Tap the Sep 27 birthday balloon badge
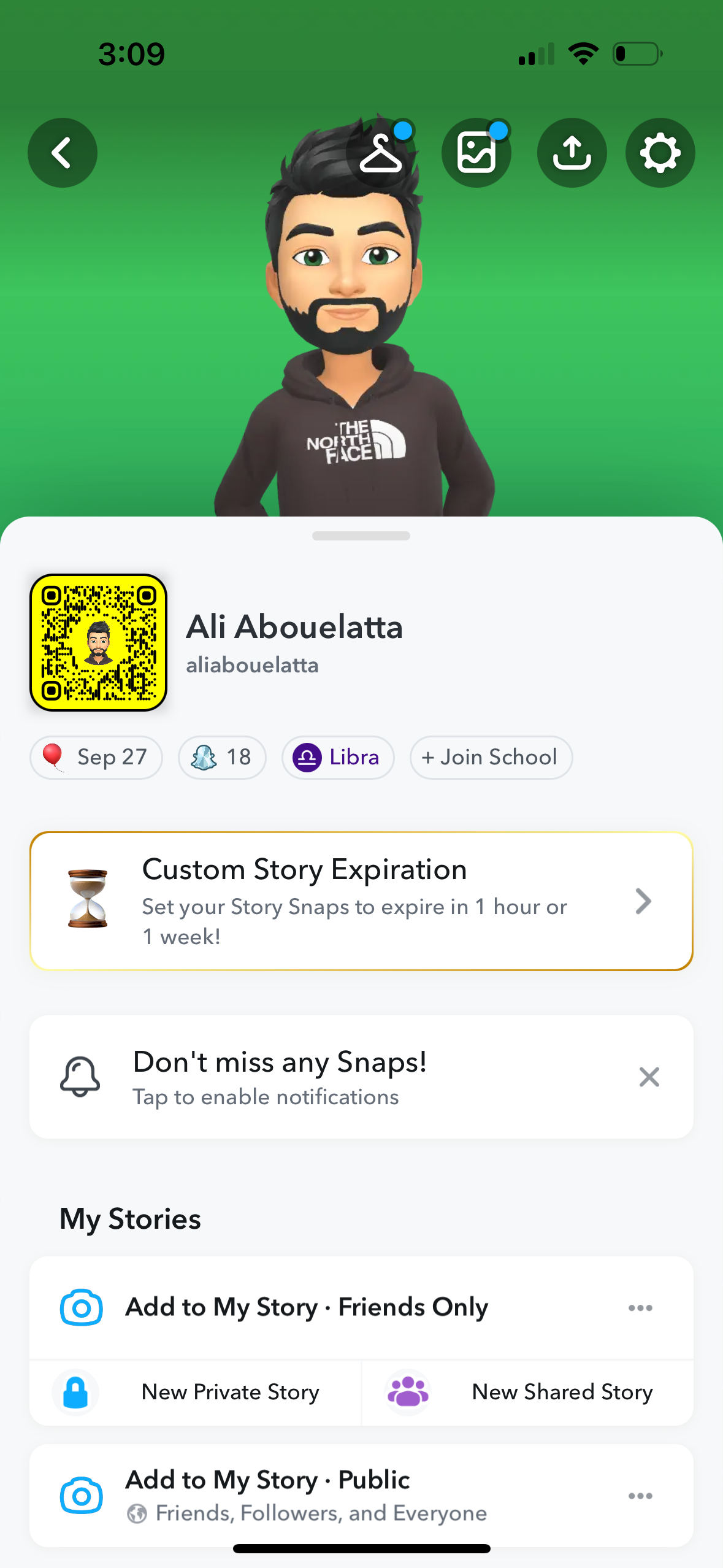Viewport: 723px width, 1568px height. coord(96,758)
